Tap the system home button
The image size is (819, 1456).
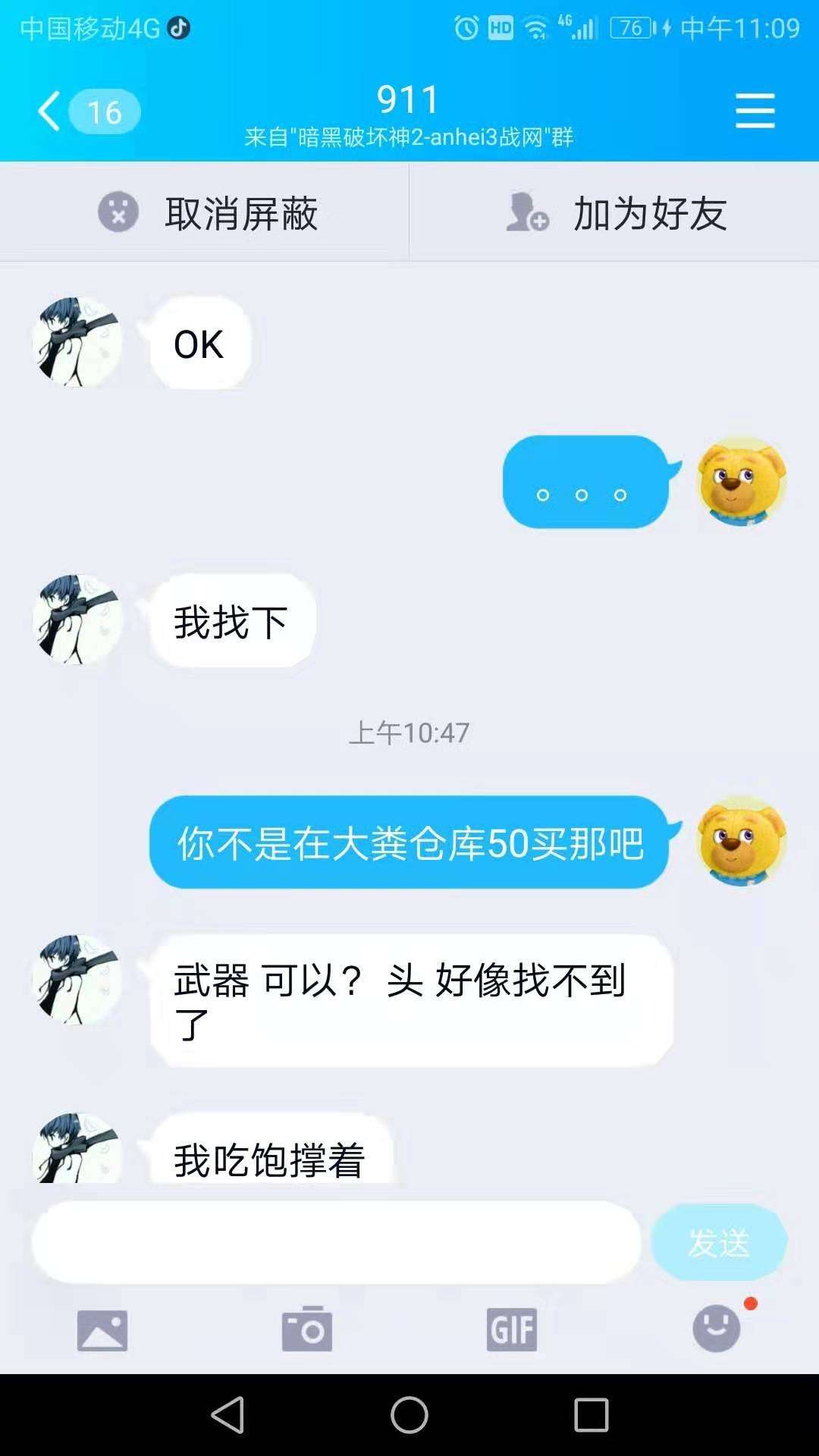(409, 1415)
